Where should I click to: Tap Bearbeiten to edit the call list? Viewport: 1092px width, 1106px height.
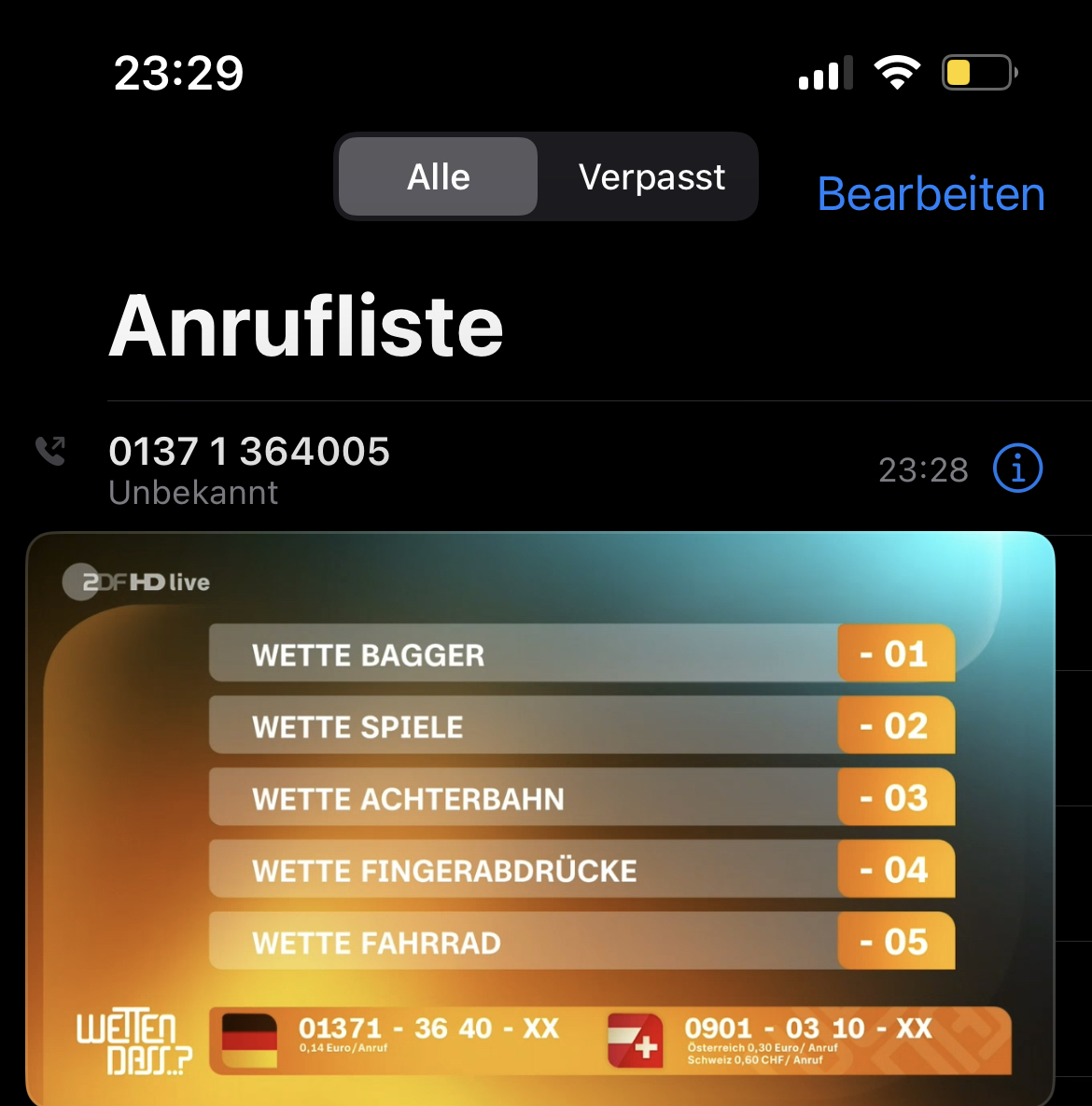[931, 194]
